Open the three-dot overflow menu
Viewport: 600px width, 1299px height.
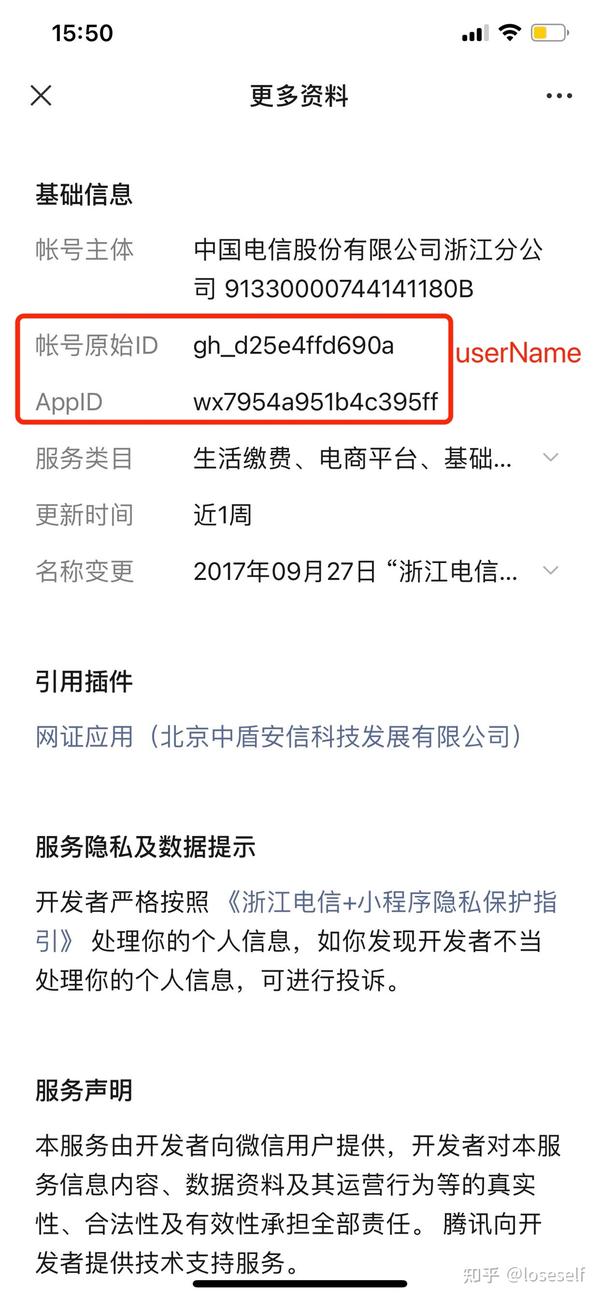click(x=559, y=96)
